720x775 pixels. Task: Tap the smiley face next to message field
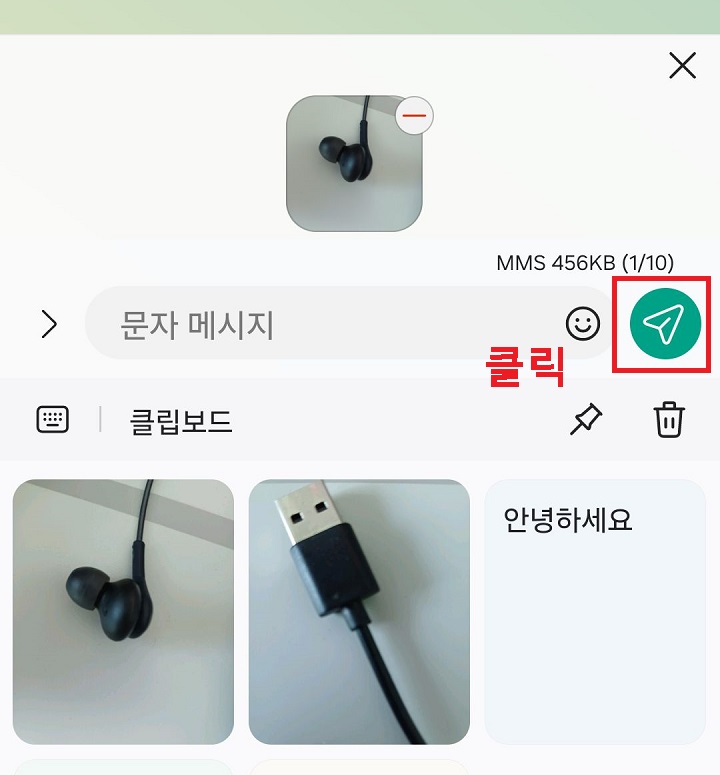(584, 322)
